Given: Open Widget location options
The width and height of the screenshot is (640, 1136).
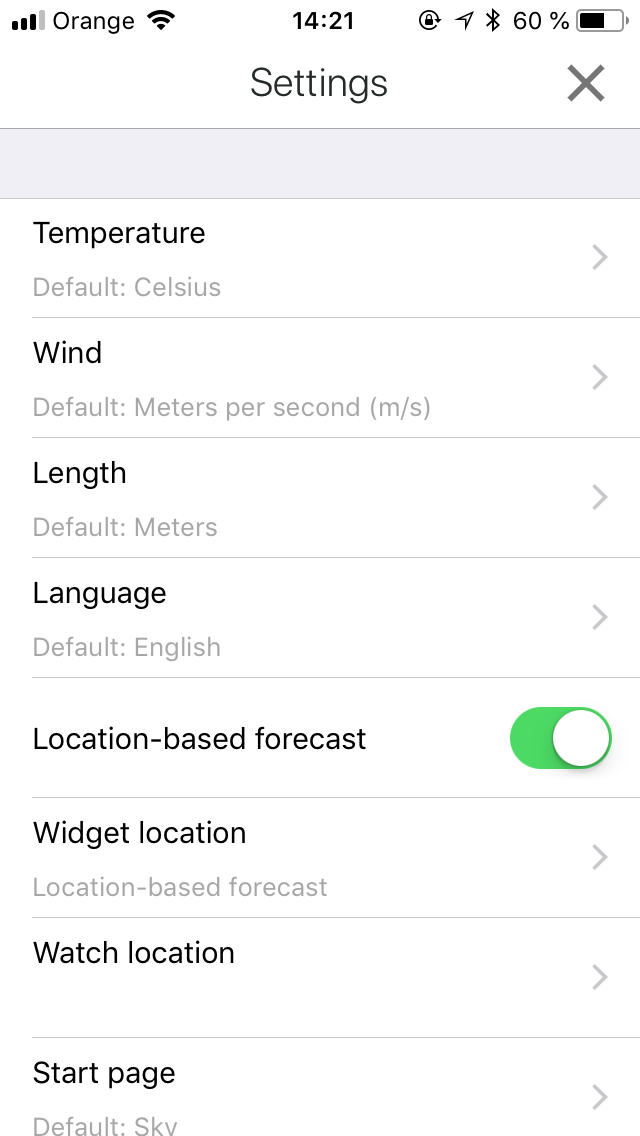Looking at the screenshot, I should point(320,858).
